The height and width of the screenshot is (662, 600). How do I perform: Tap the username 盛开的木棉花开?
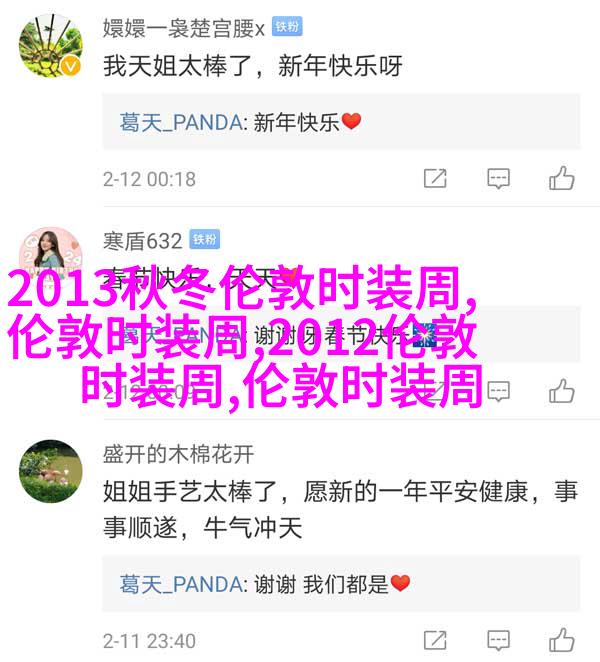pos(178,454)
